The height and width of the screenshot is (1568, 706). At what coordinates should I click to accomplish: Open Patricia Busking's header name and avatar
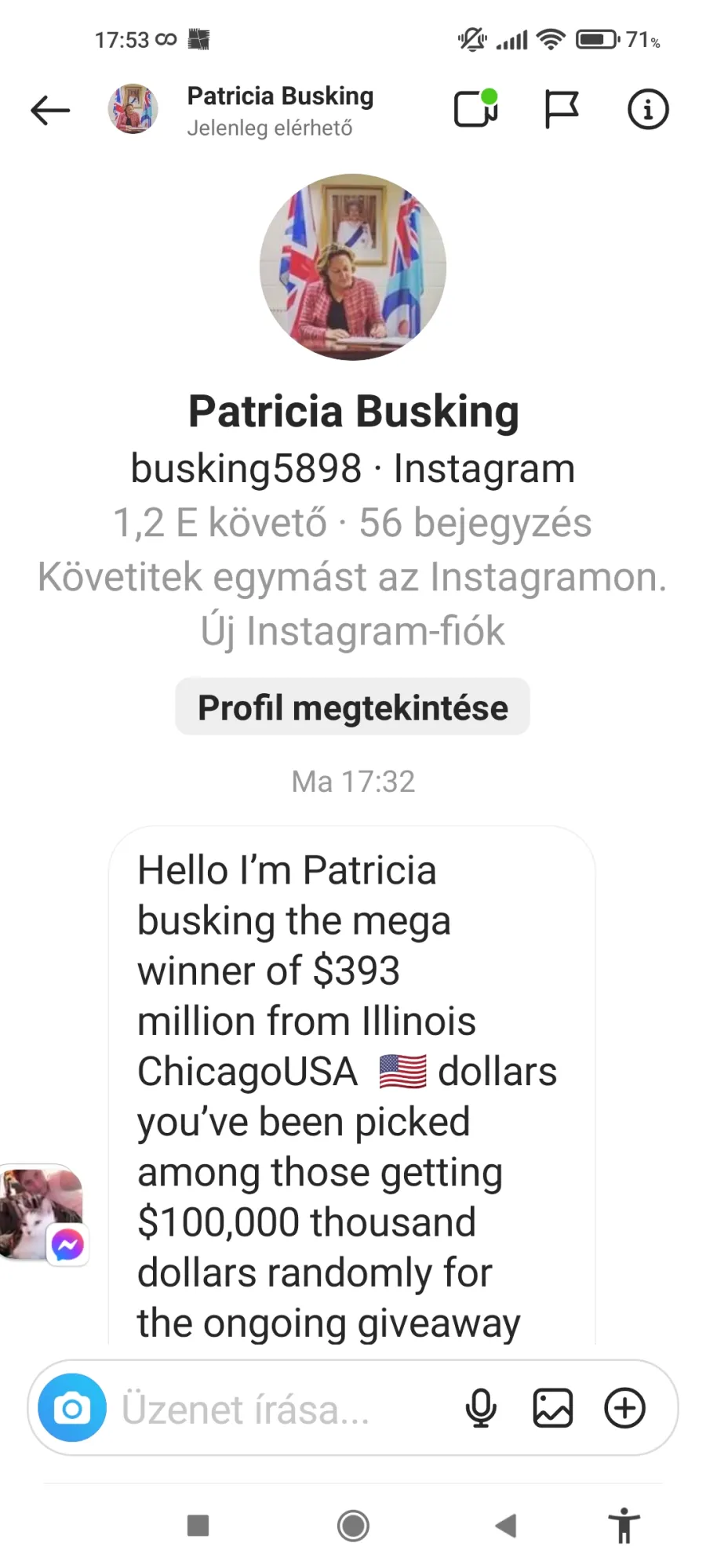pyautogui.click(x=241, y=110)
